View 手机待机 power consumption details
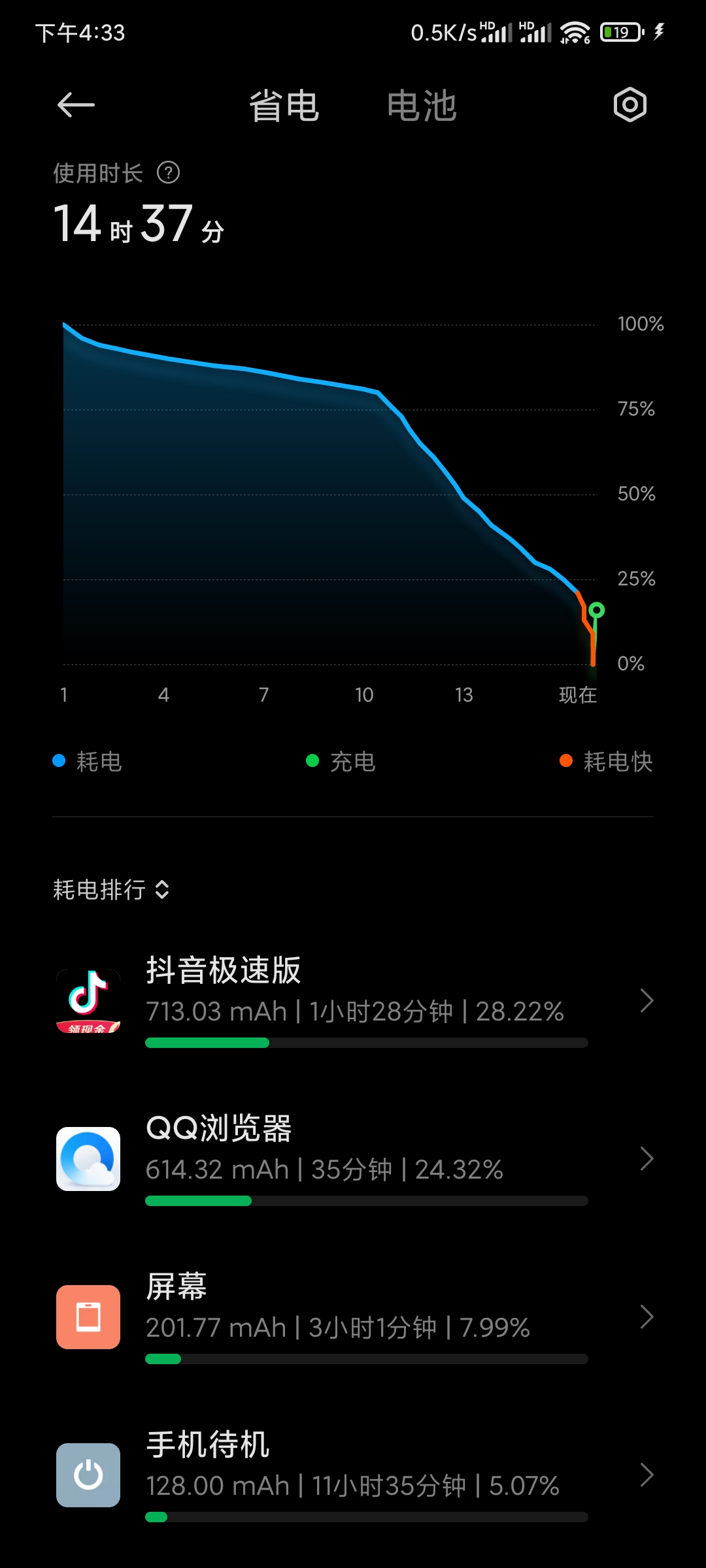706x1568 pixels. coord(353,1475)
